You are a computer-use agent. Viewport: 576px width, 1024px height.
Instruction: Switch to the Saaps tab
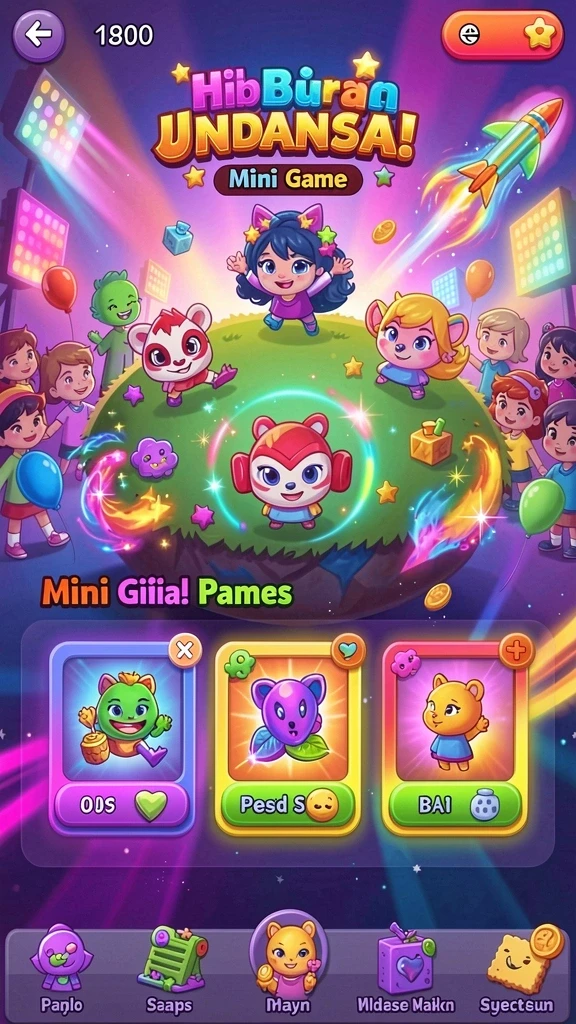pyautogui.click(x=172, y=968)
